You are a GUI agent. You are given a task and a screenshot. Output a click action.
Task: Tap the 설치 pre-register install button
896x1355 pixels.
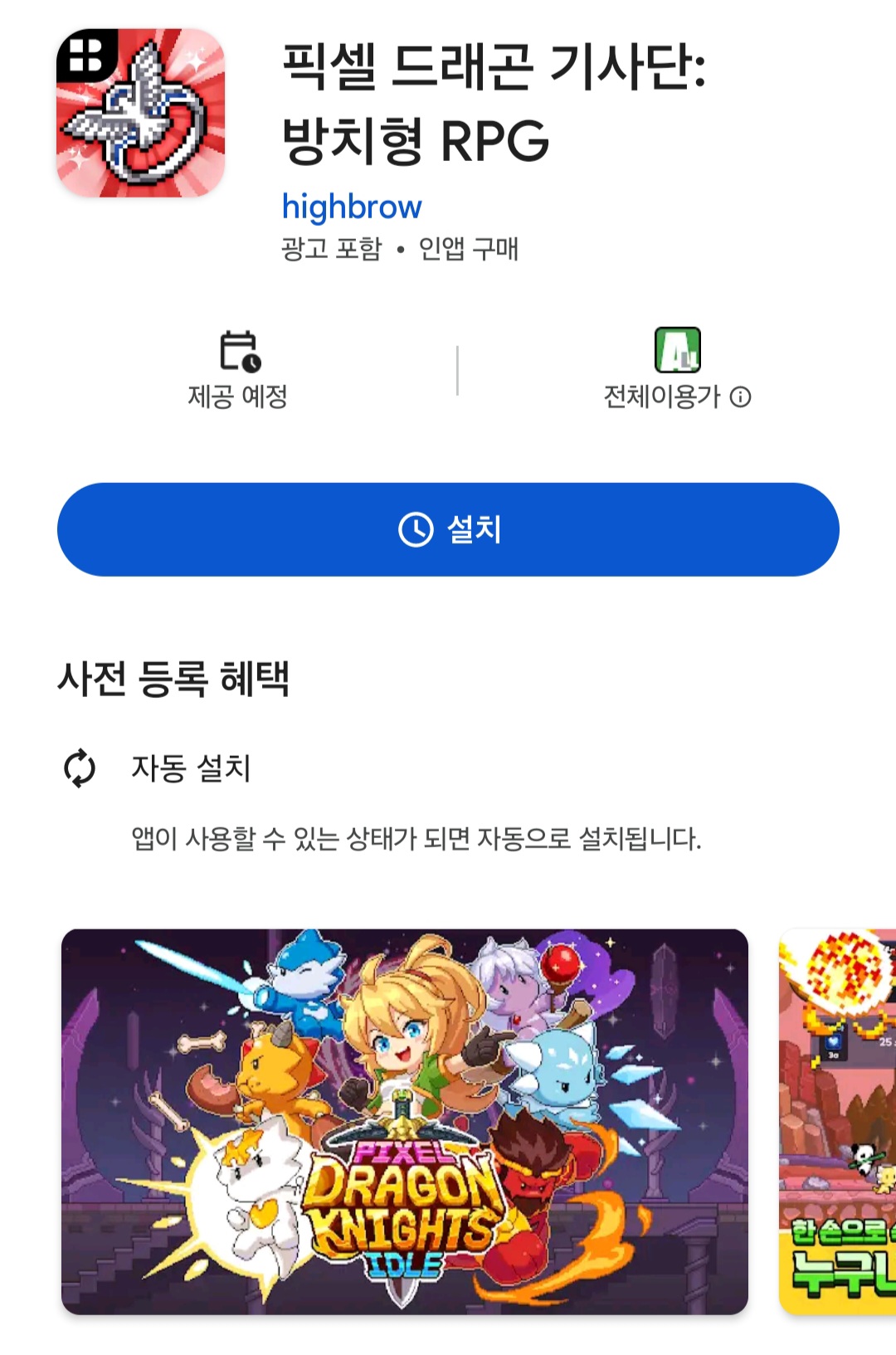448,529
